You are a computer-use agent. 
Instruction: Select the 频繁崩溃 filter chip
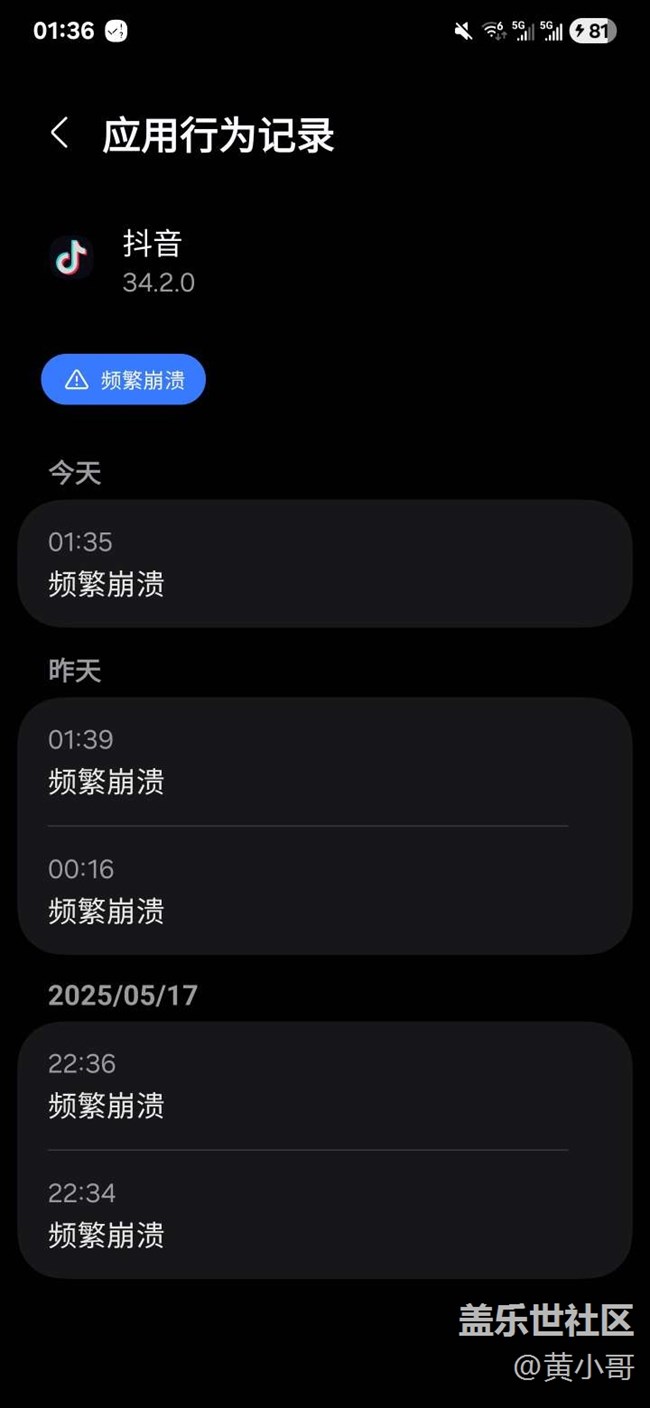pyautogui.click(x=123, y=380)
